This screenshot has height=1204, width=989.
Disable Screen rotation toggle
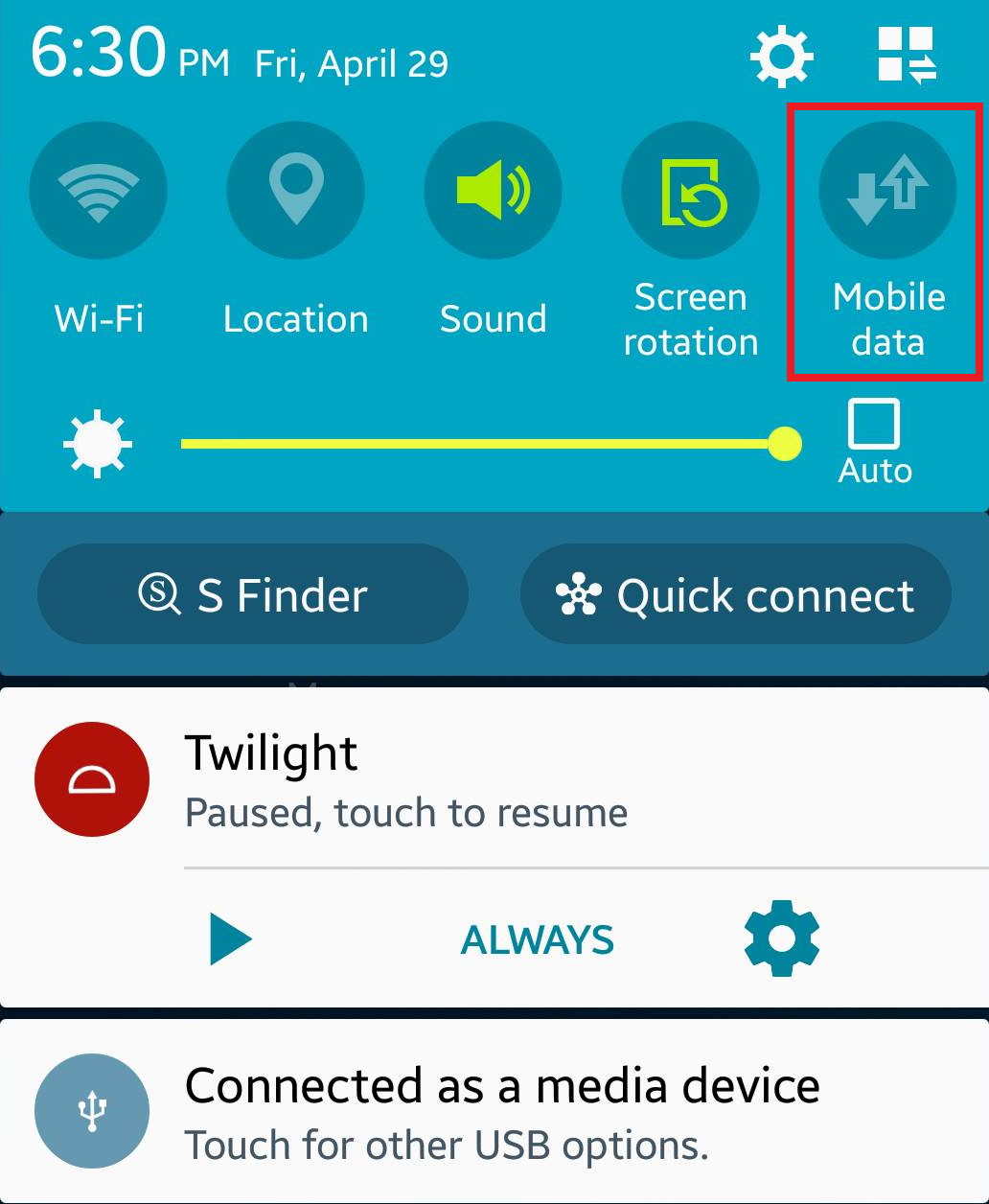tap(690, 191)
